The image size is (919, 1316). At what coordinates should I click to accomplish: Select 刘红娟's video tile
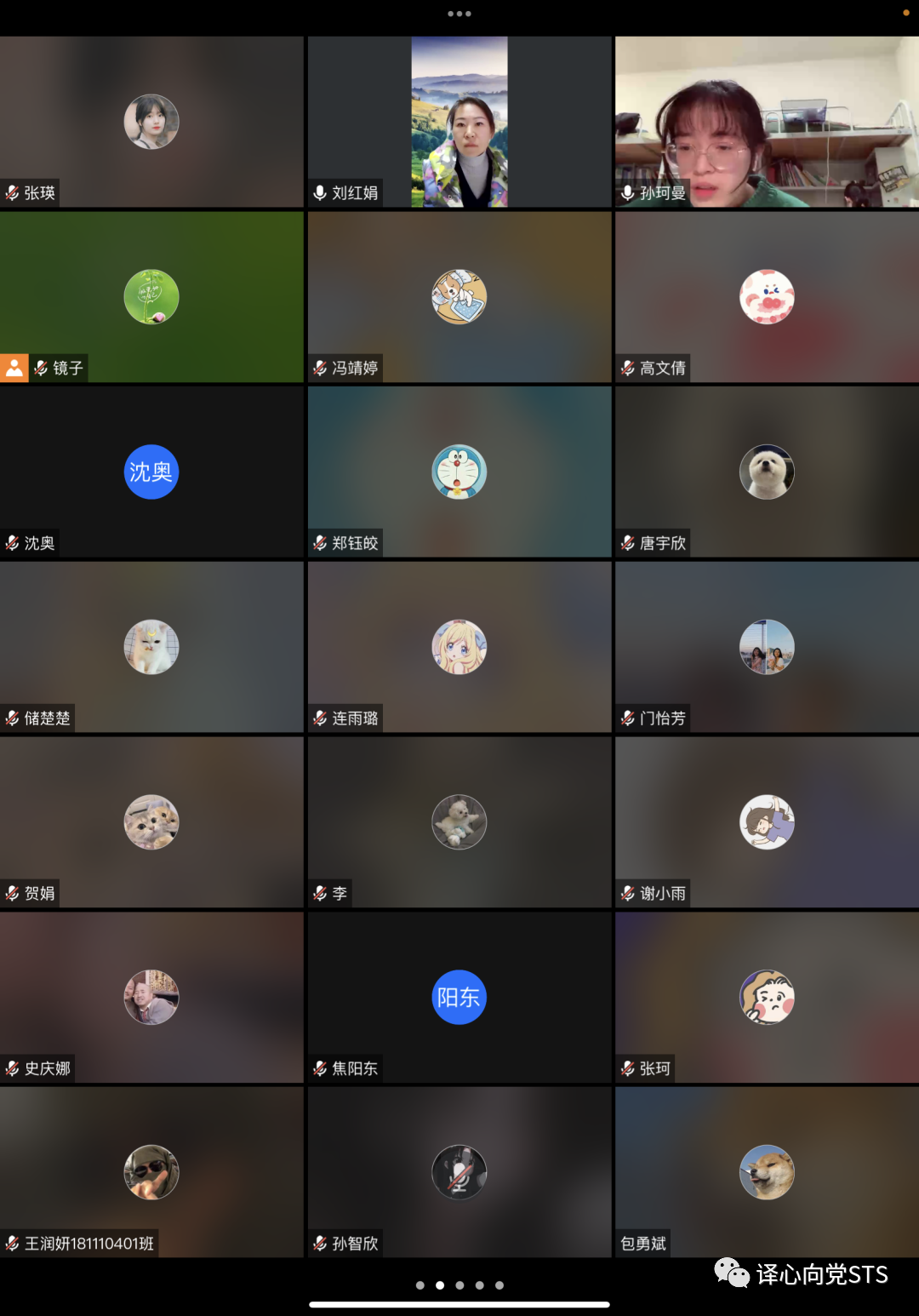(459, 122)
